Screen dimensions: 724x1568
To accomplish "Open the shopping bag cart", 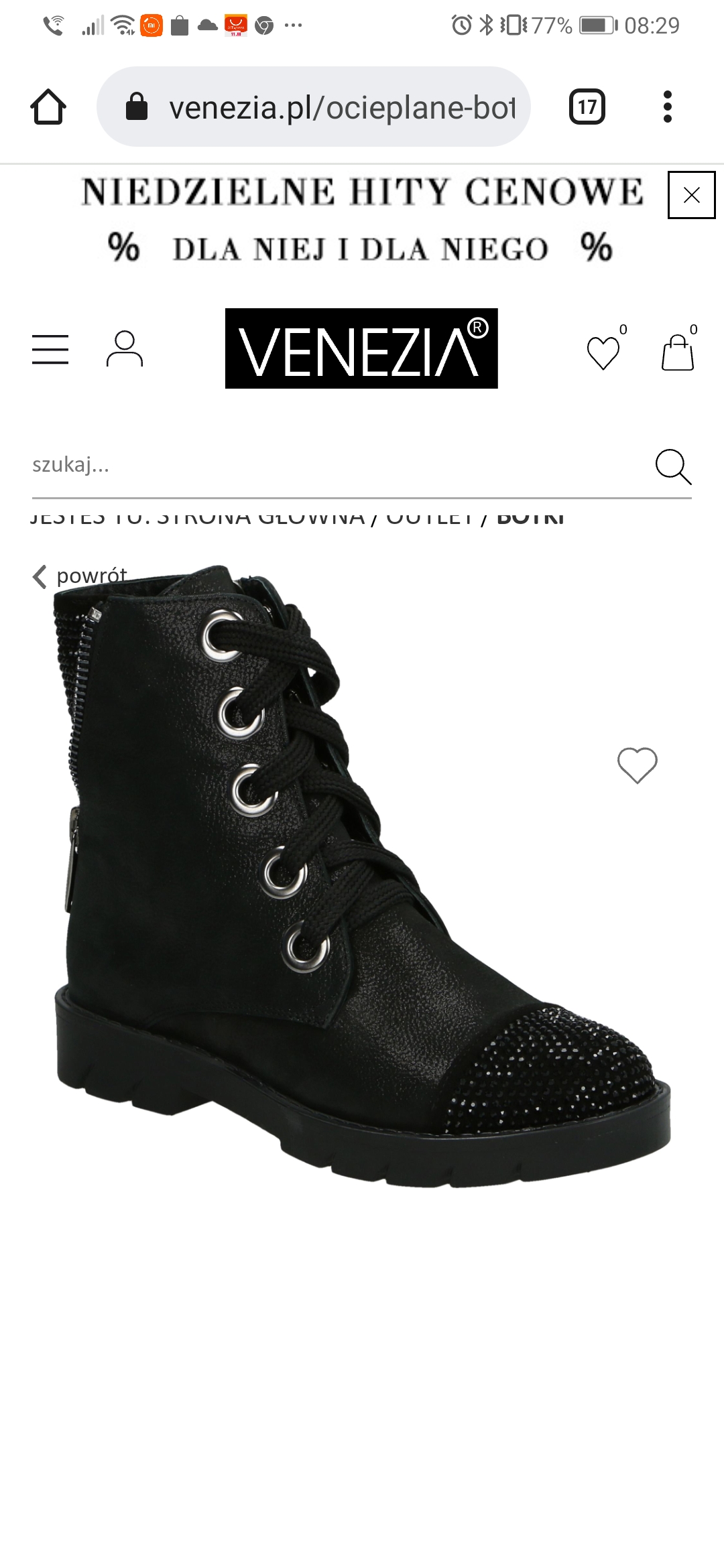I will click(x=680, y=349).
